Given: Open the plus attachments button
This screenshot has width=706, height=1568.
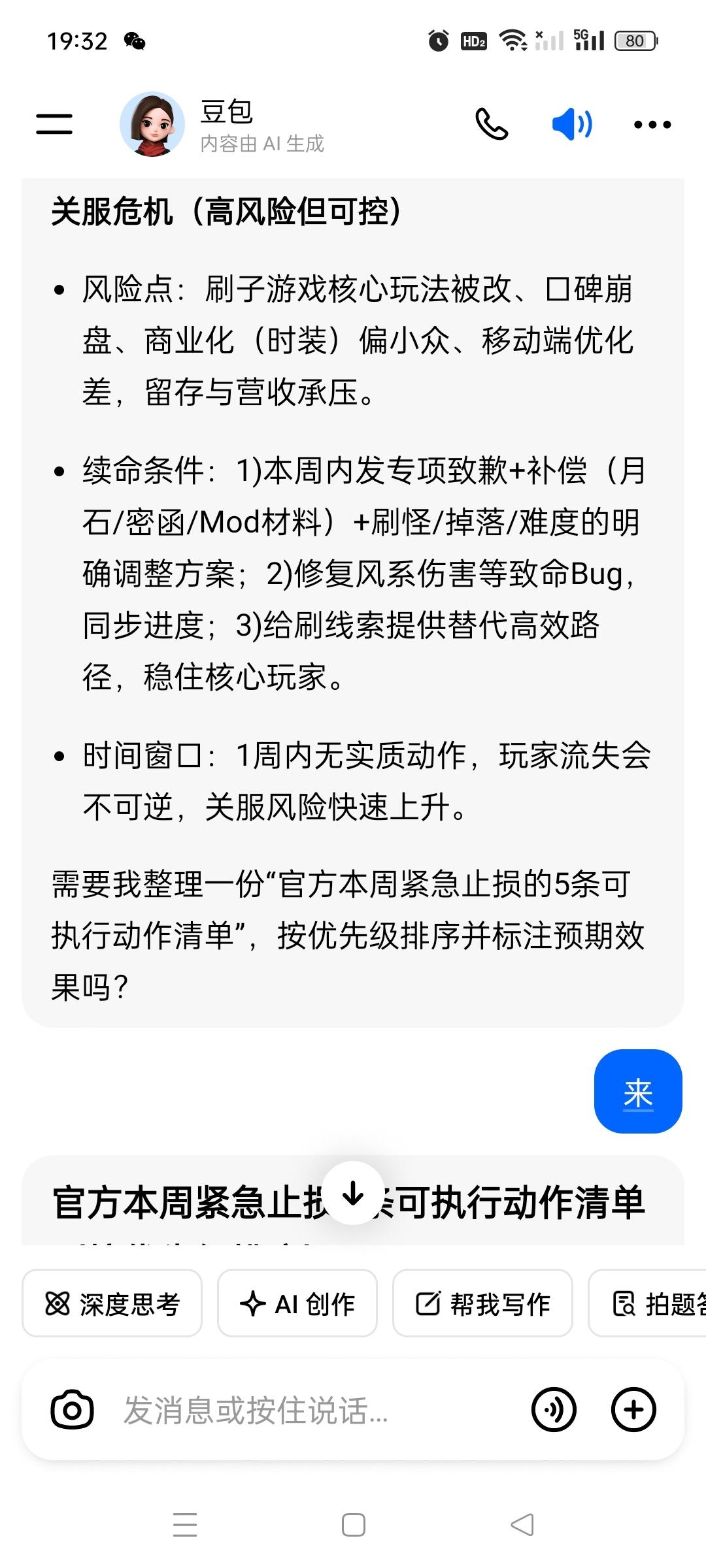Looking at the screenshot, I should pos(633,1410).
